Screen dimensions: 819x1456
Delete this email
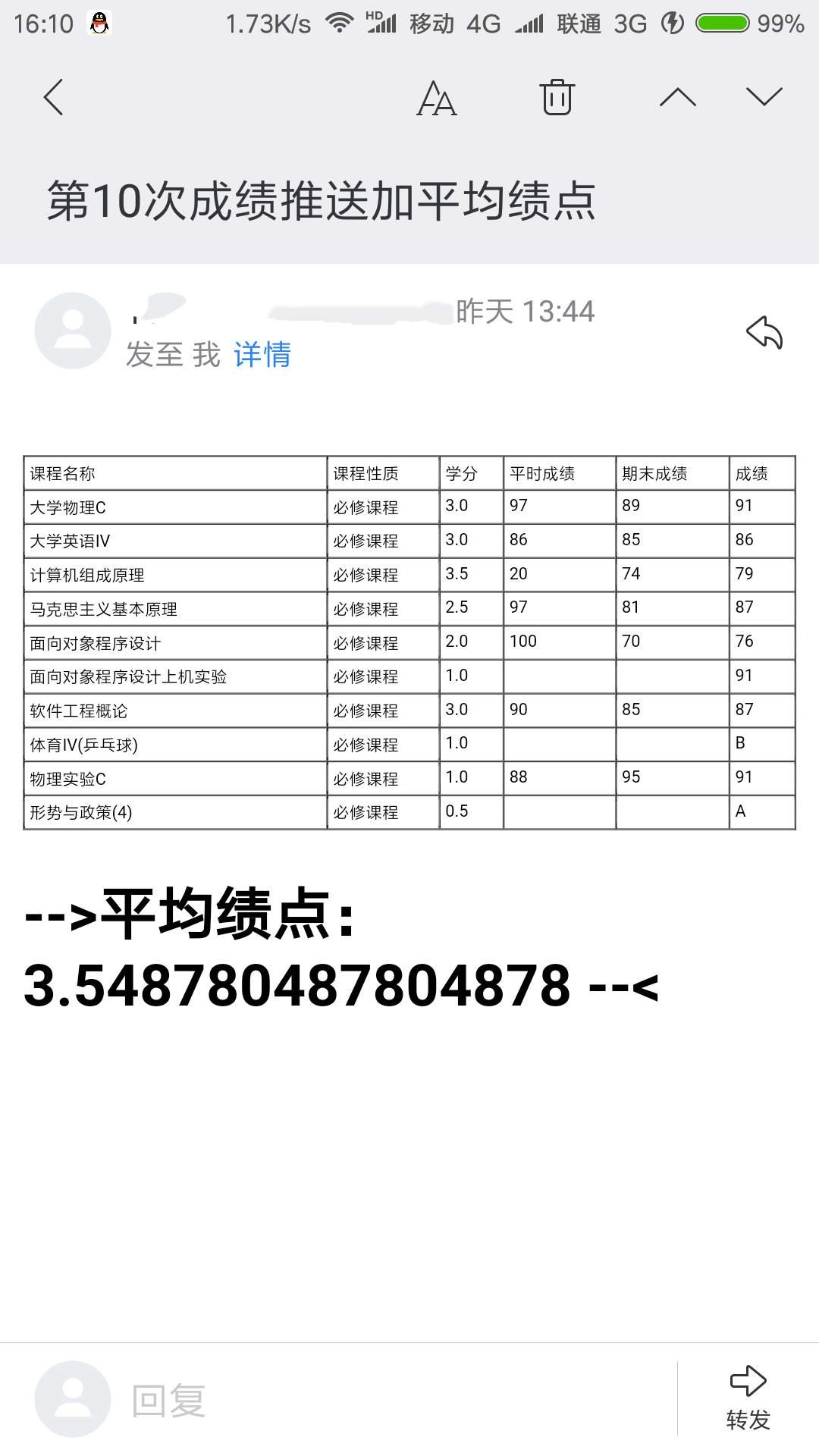pyautogui.click(x=557, y=98)
